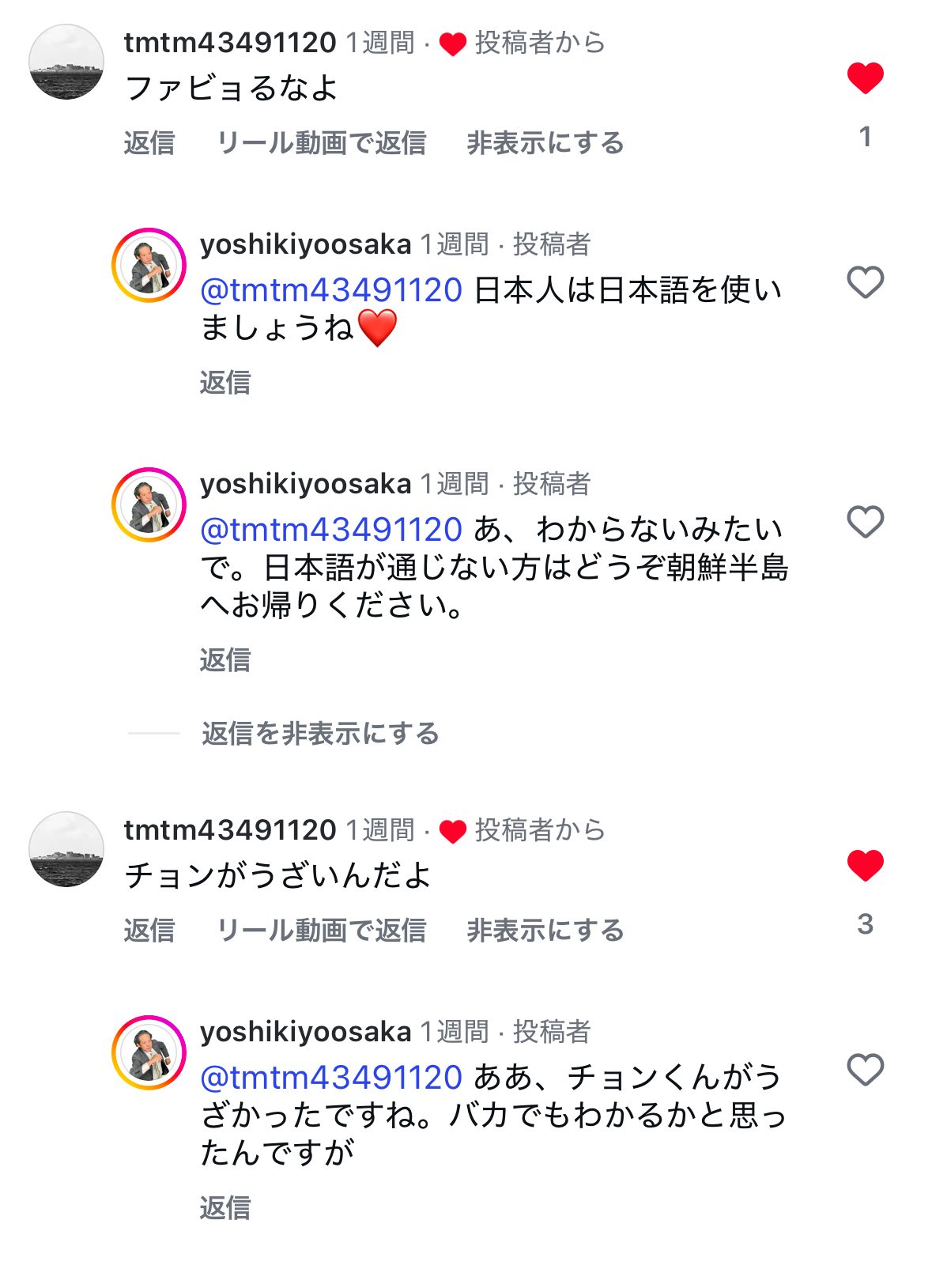The image size is (932, 1288).
Task: Unlike the comment ファビョるなよ
Action: (x=865, y=78)
